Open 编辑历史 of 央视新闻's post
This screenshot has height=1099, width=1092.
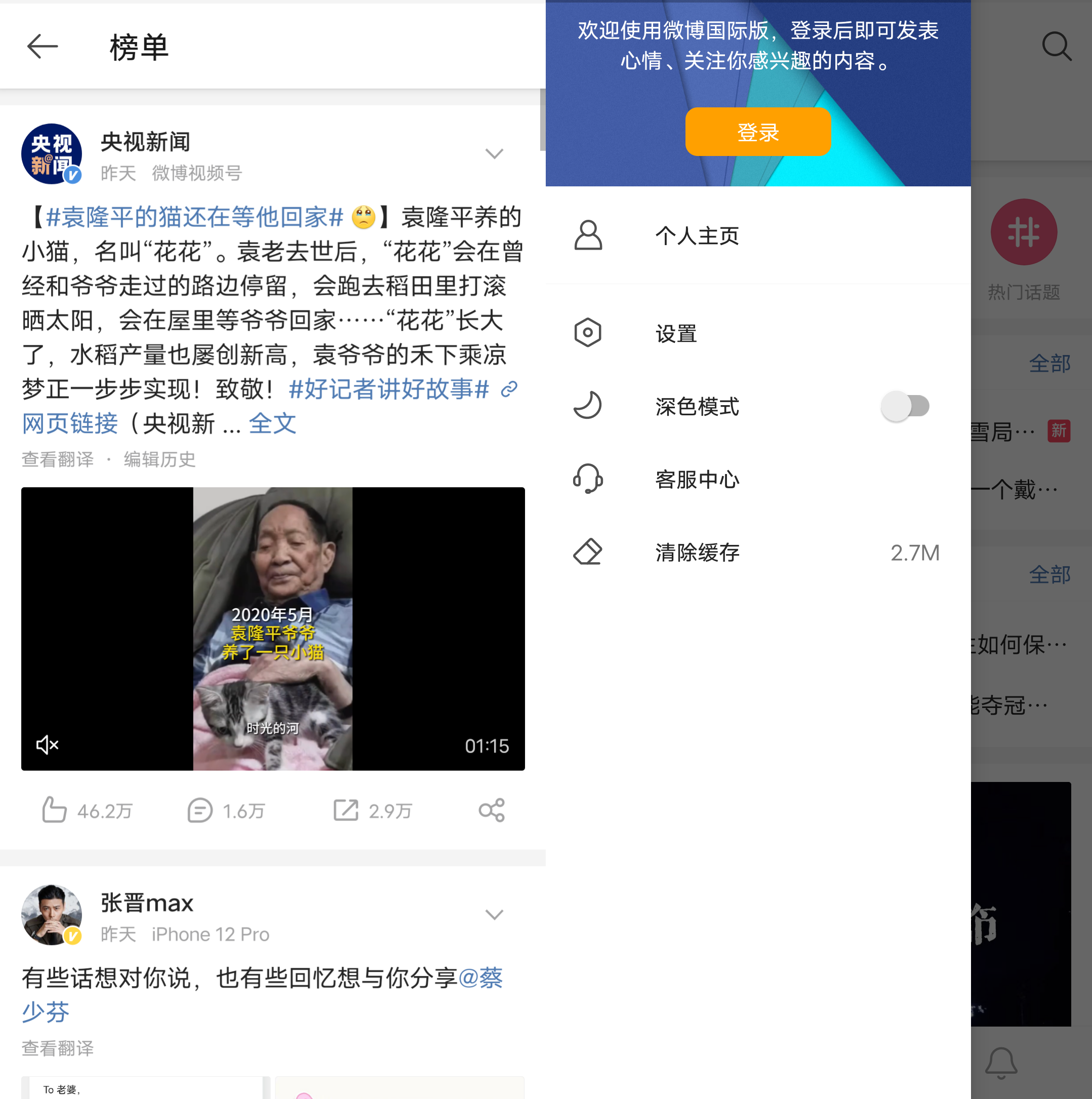159,459
